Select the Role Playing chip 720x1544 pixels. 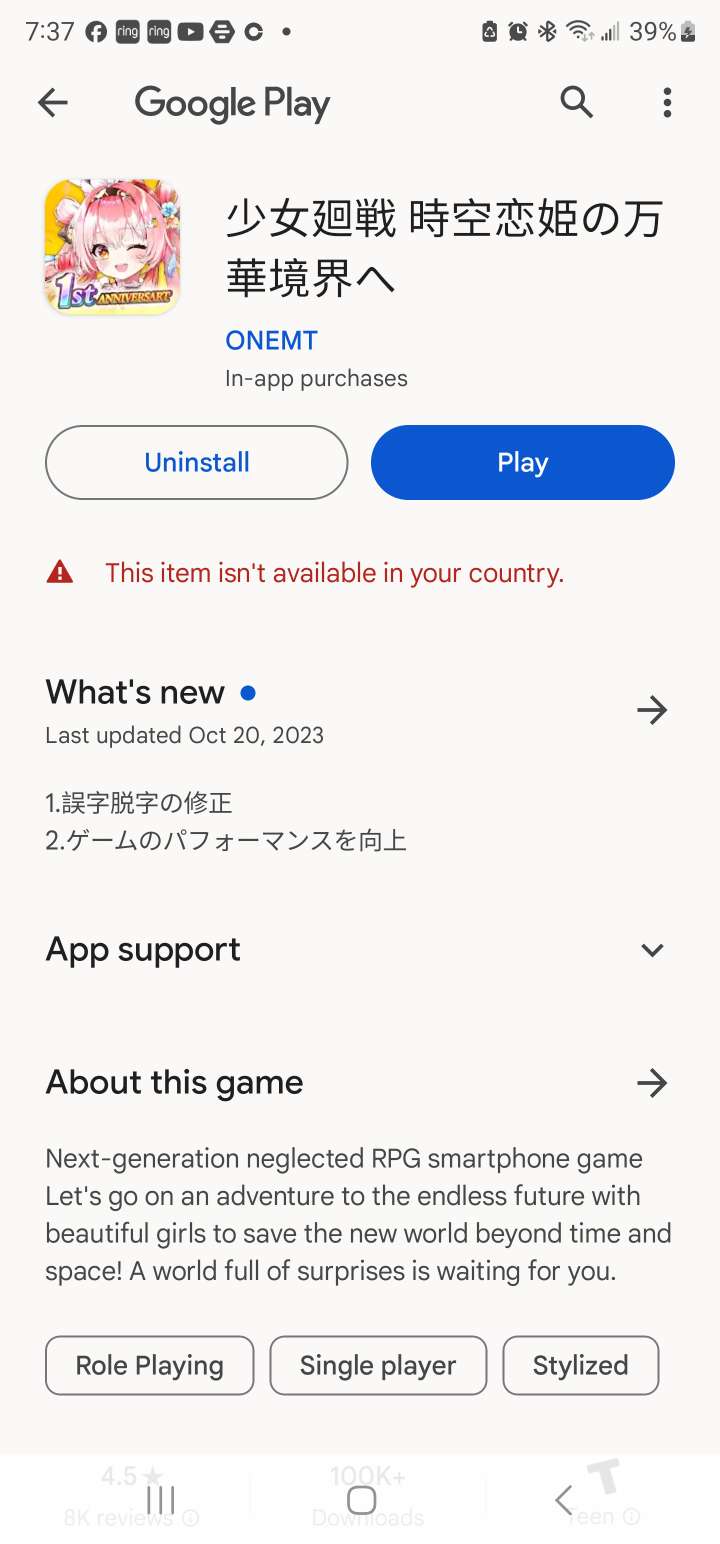tap(150, 1365)
